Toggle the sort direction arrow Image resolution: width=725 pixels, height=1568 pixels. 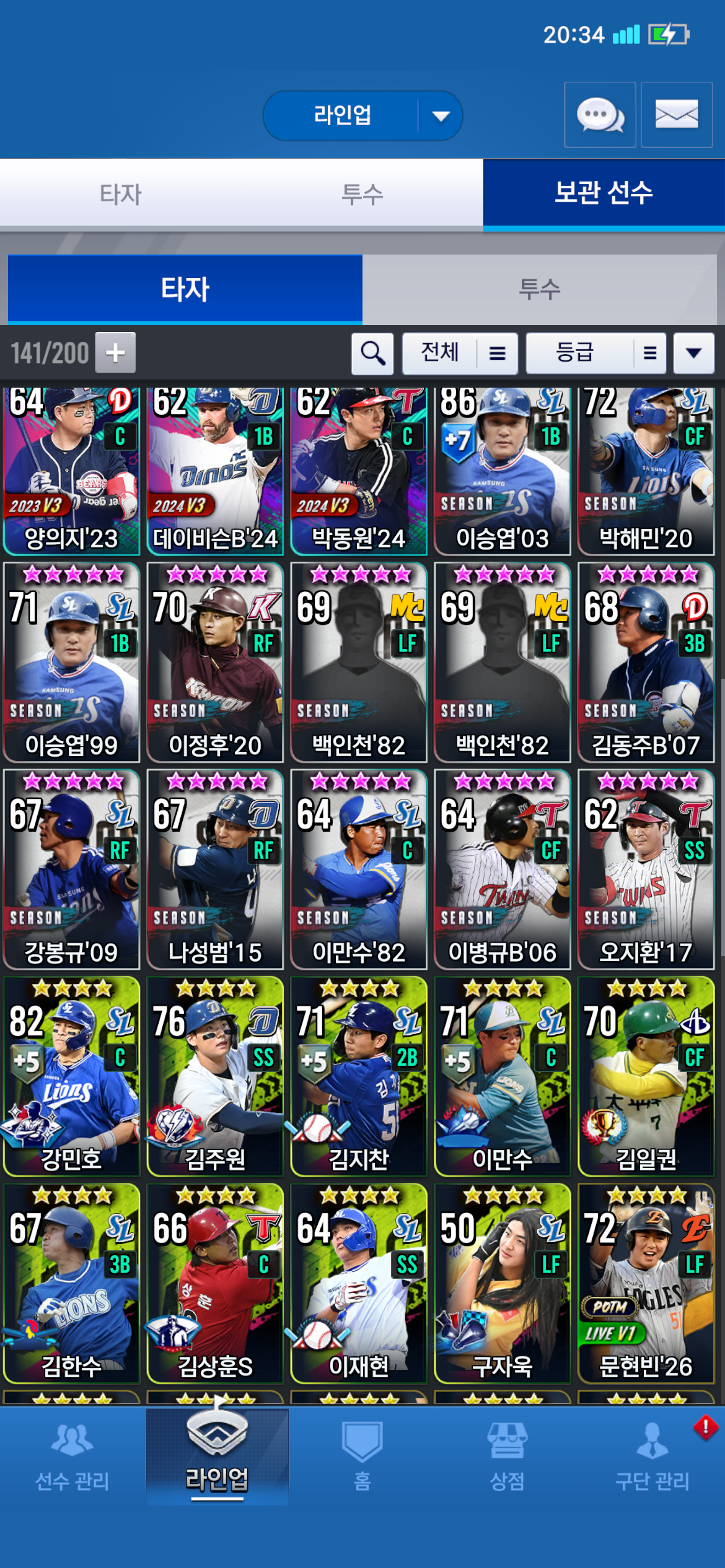tap(694, 354)
